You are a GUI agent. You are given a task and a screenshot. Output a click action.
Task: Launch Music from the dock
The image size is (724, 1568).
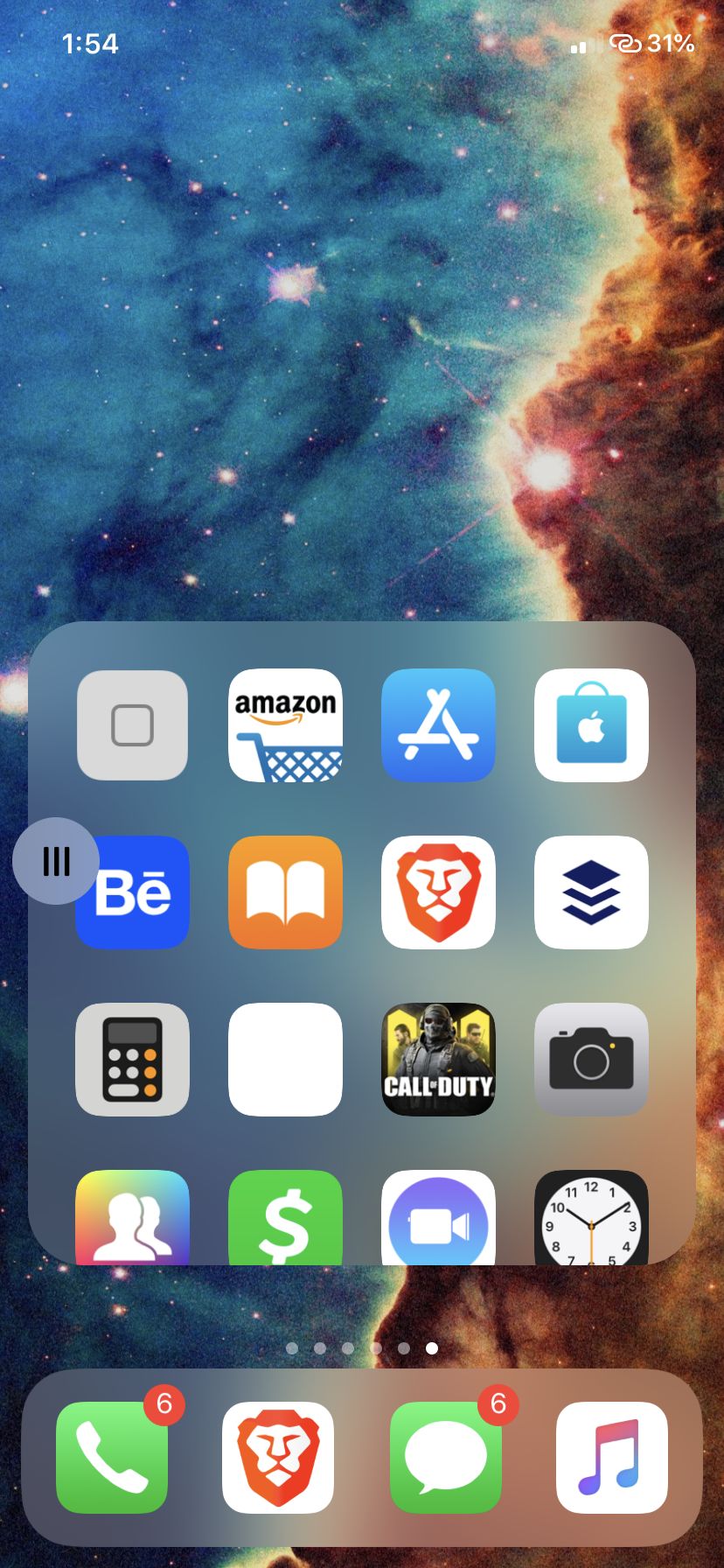coord(612,1458)
